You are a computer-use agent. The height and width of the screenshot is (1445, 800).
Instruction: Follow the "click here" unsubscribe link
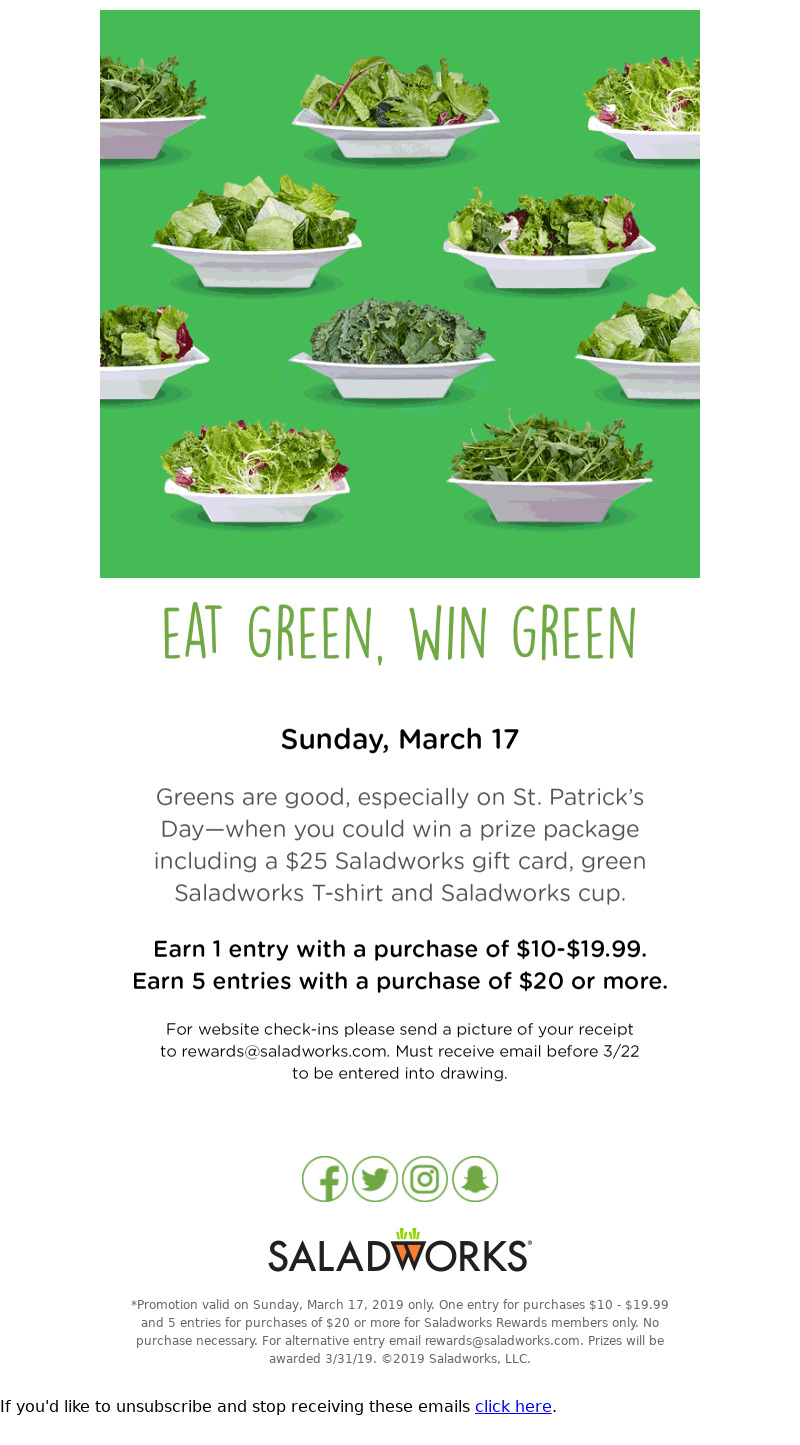tap(513, 1406)
